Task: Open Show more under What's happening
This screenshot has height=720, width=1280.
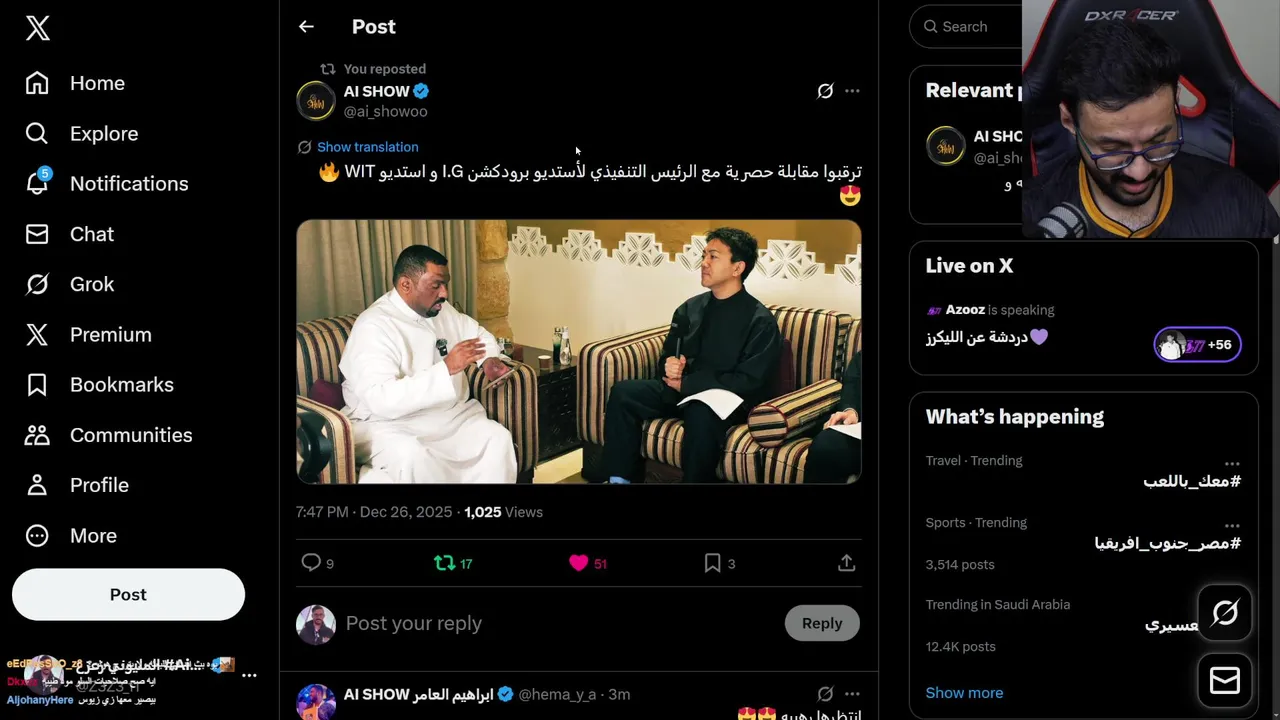Action: pos(964,692)
